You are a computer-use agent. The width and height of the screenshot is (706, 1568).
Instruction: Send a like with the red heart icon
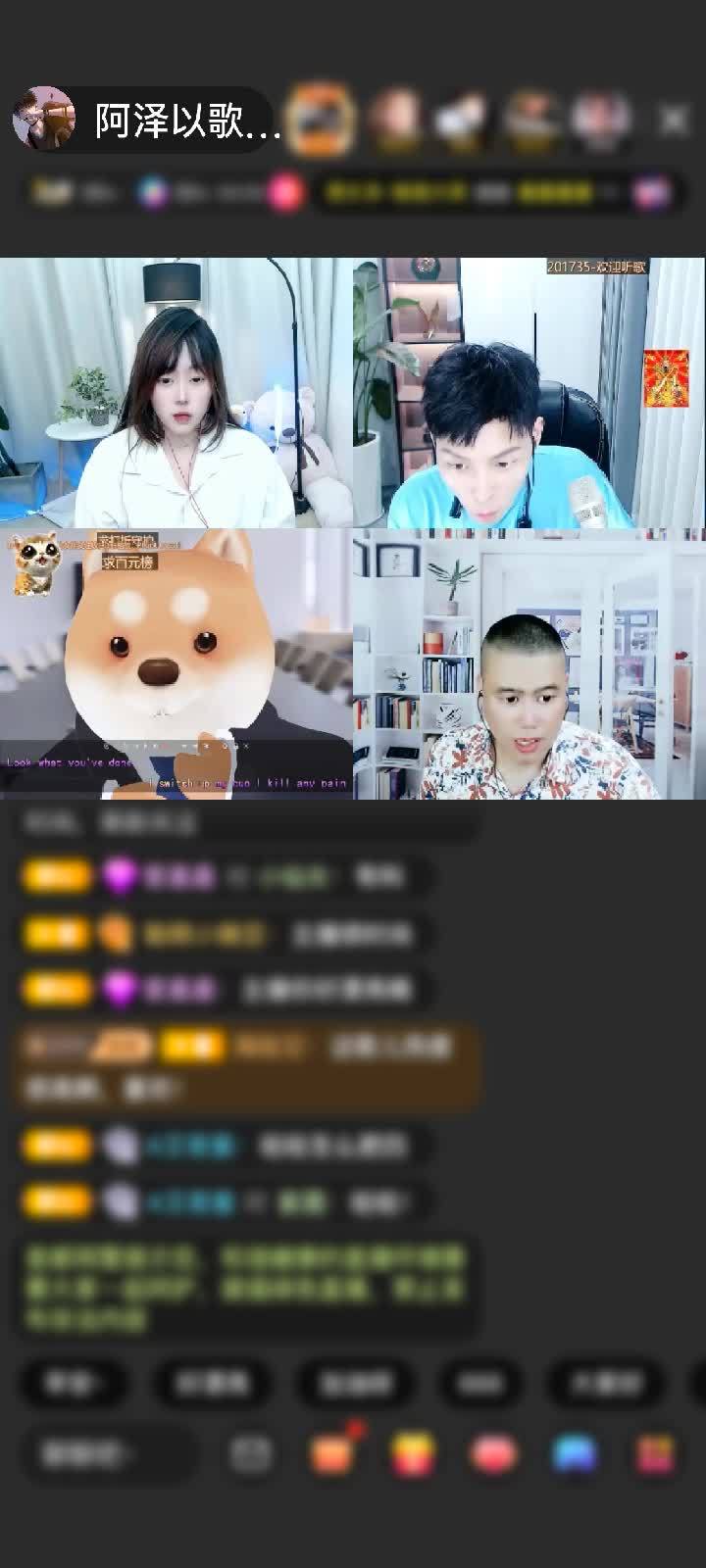(493, 1453)
